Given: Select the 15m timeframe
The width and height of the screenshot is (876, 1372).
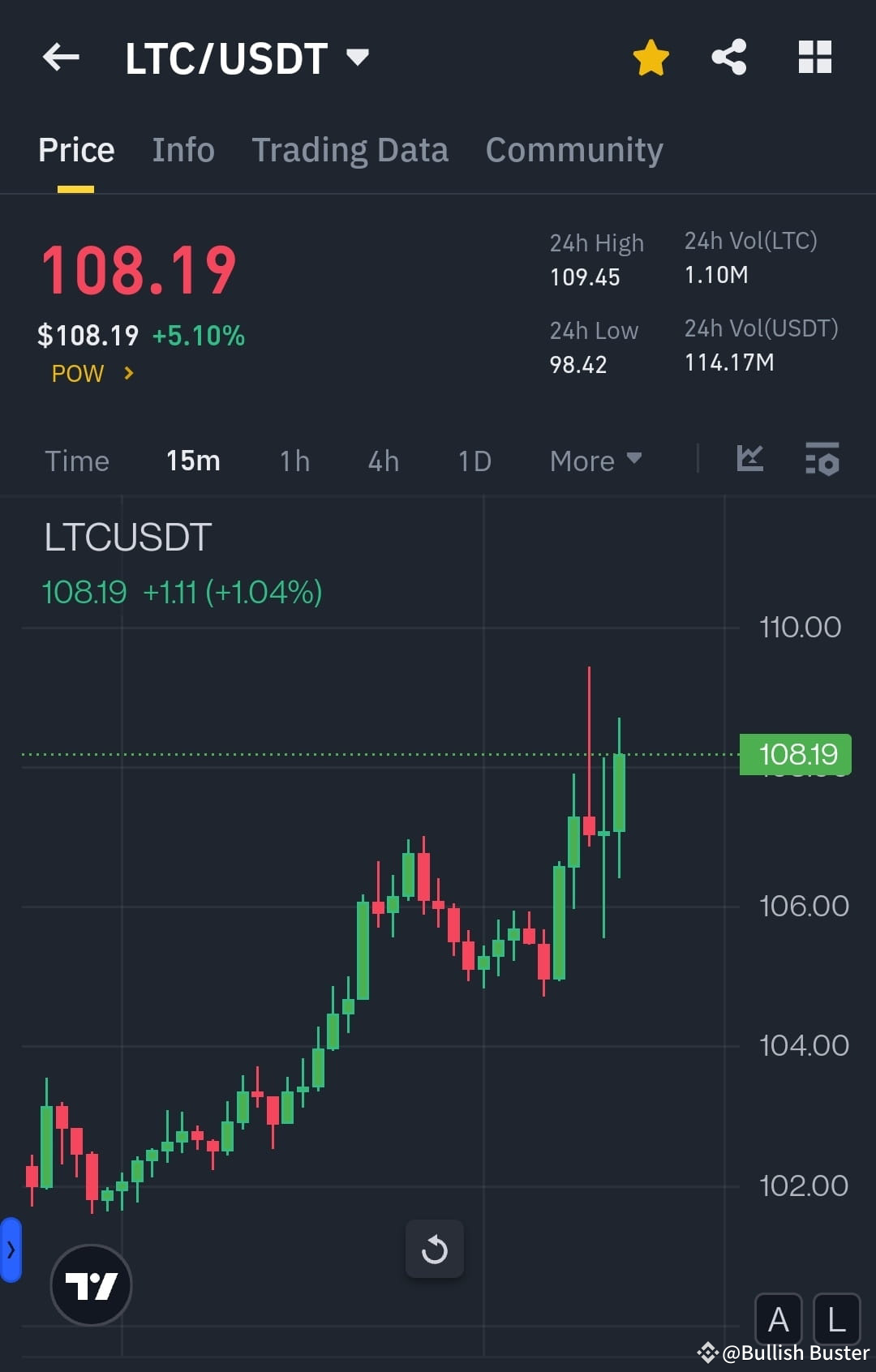Looking at the screenshot, I should (x=192, y=460).
